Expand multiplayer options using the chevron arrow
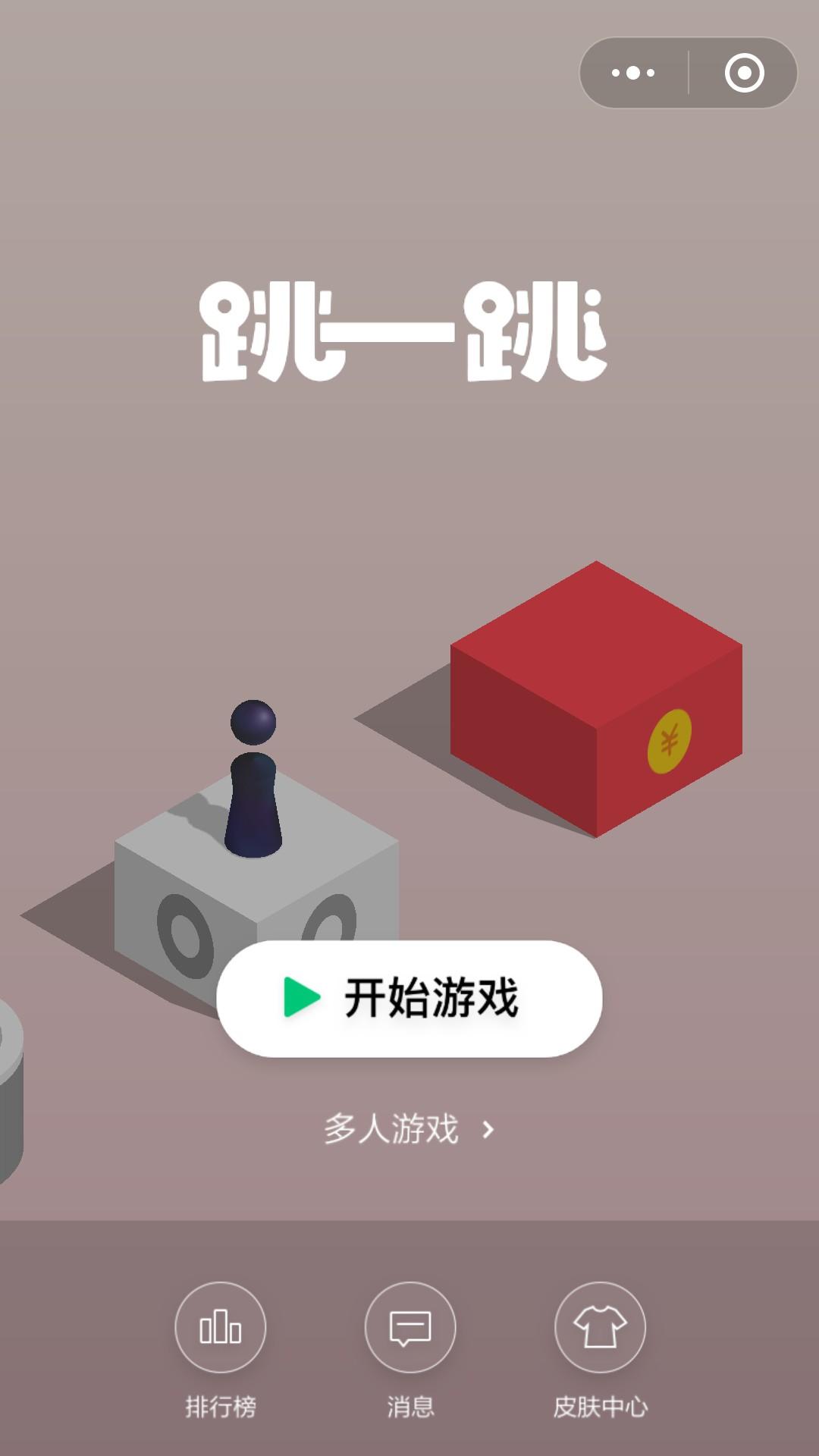Image resolution: width=819 pixels, height=1456 pixels. click(x=486, y=1129)
